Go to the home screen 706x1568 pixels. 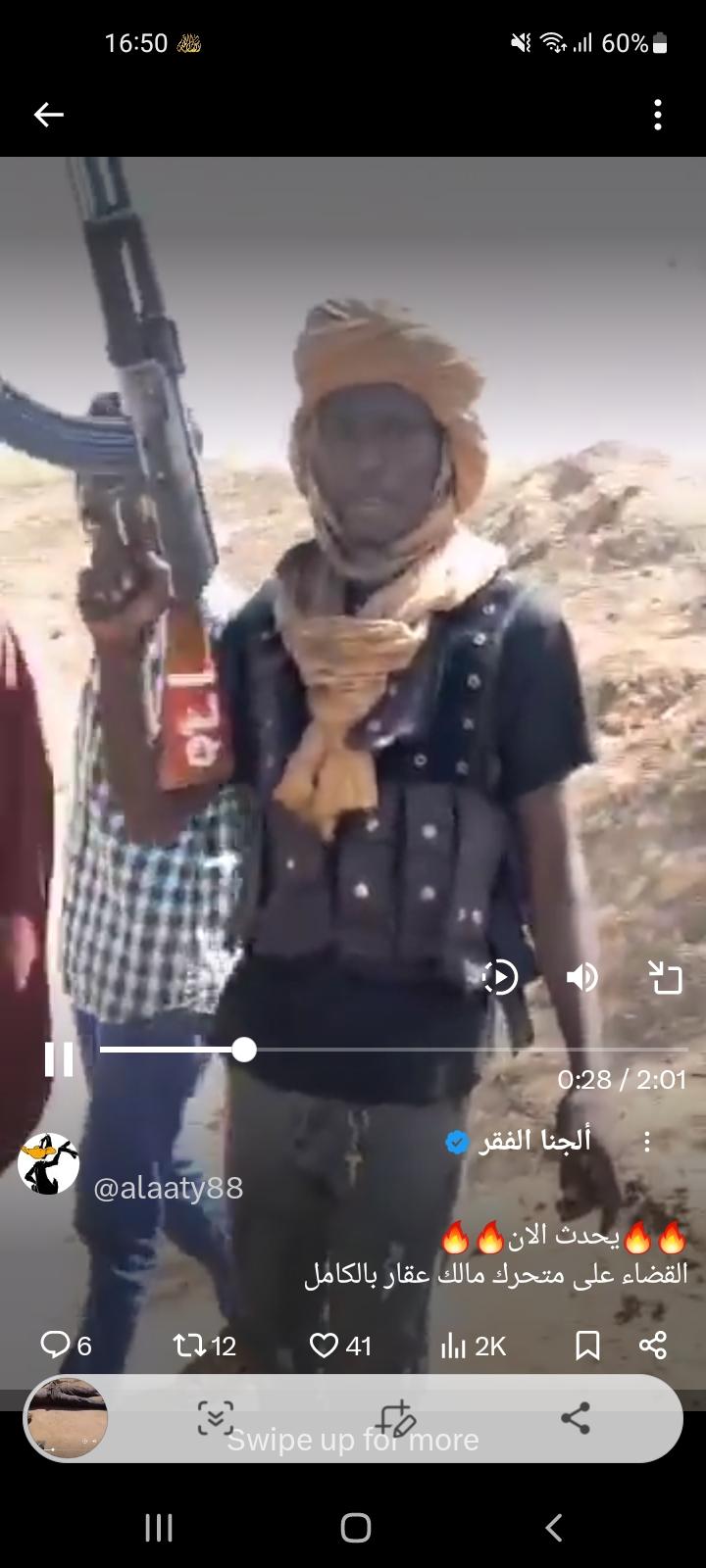[x=355, y=1527]
